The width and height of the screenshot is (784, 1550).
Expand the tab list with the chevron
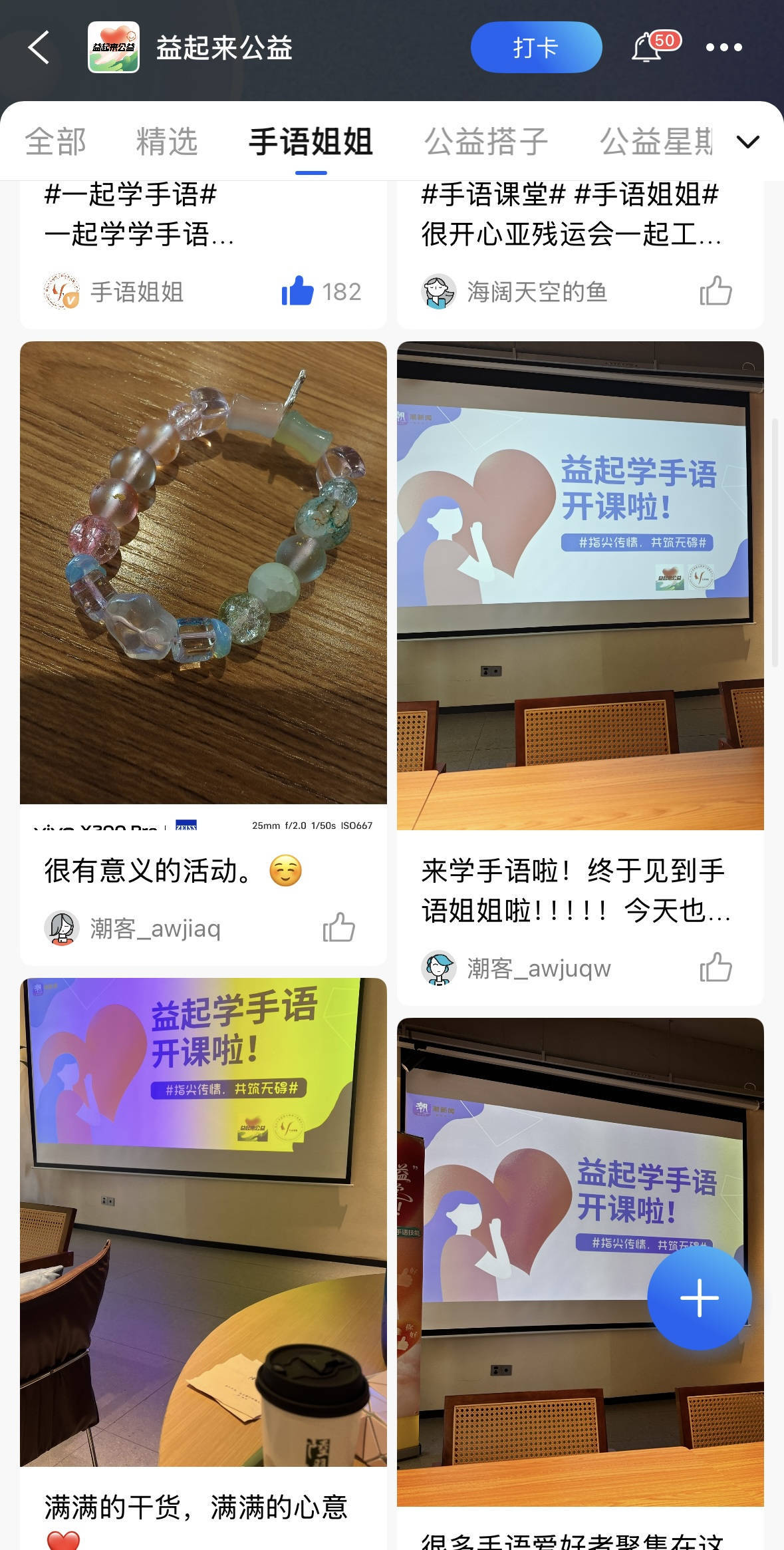click(748, 142)
